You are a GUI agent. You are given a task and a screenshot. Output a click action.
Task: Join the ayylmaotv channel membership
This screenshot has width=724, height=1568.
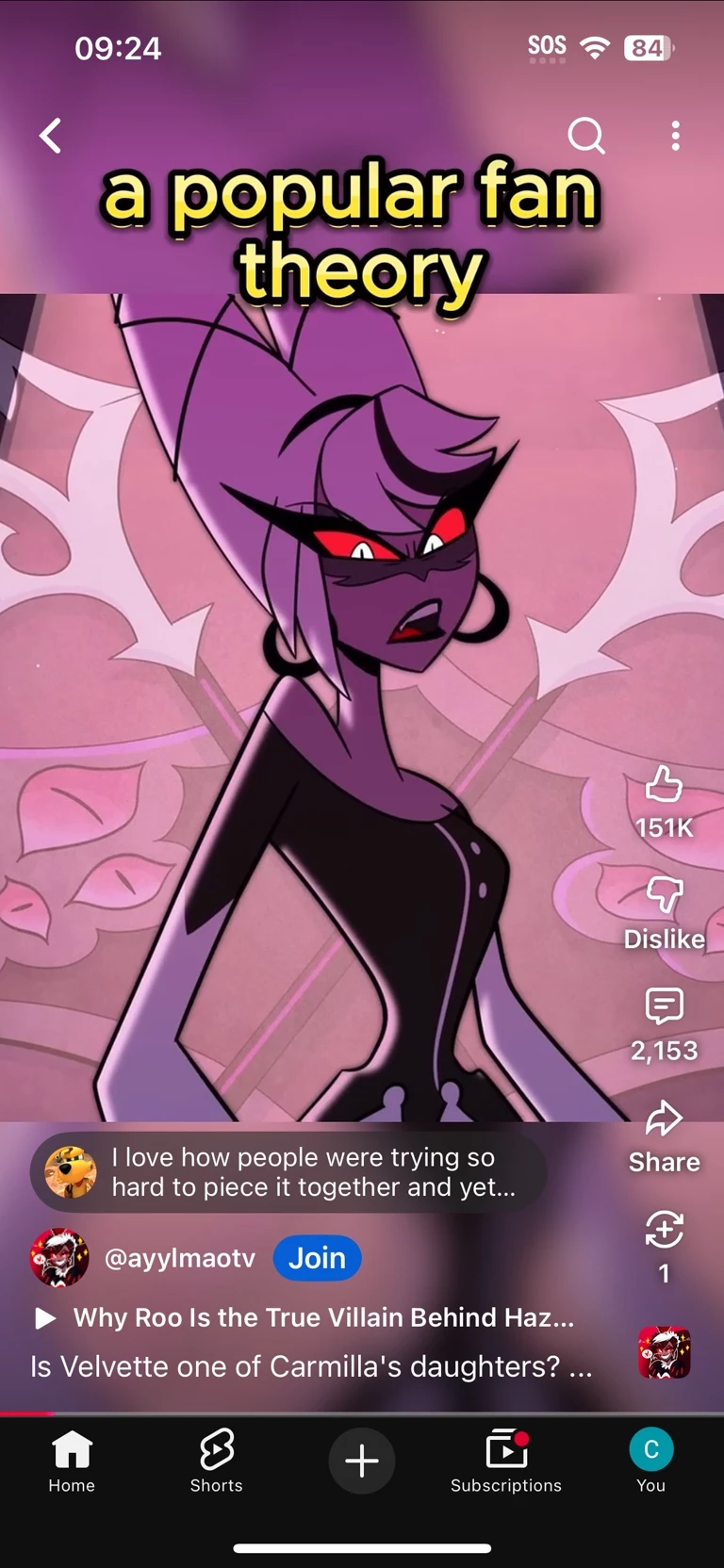pos(317,1258)
